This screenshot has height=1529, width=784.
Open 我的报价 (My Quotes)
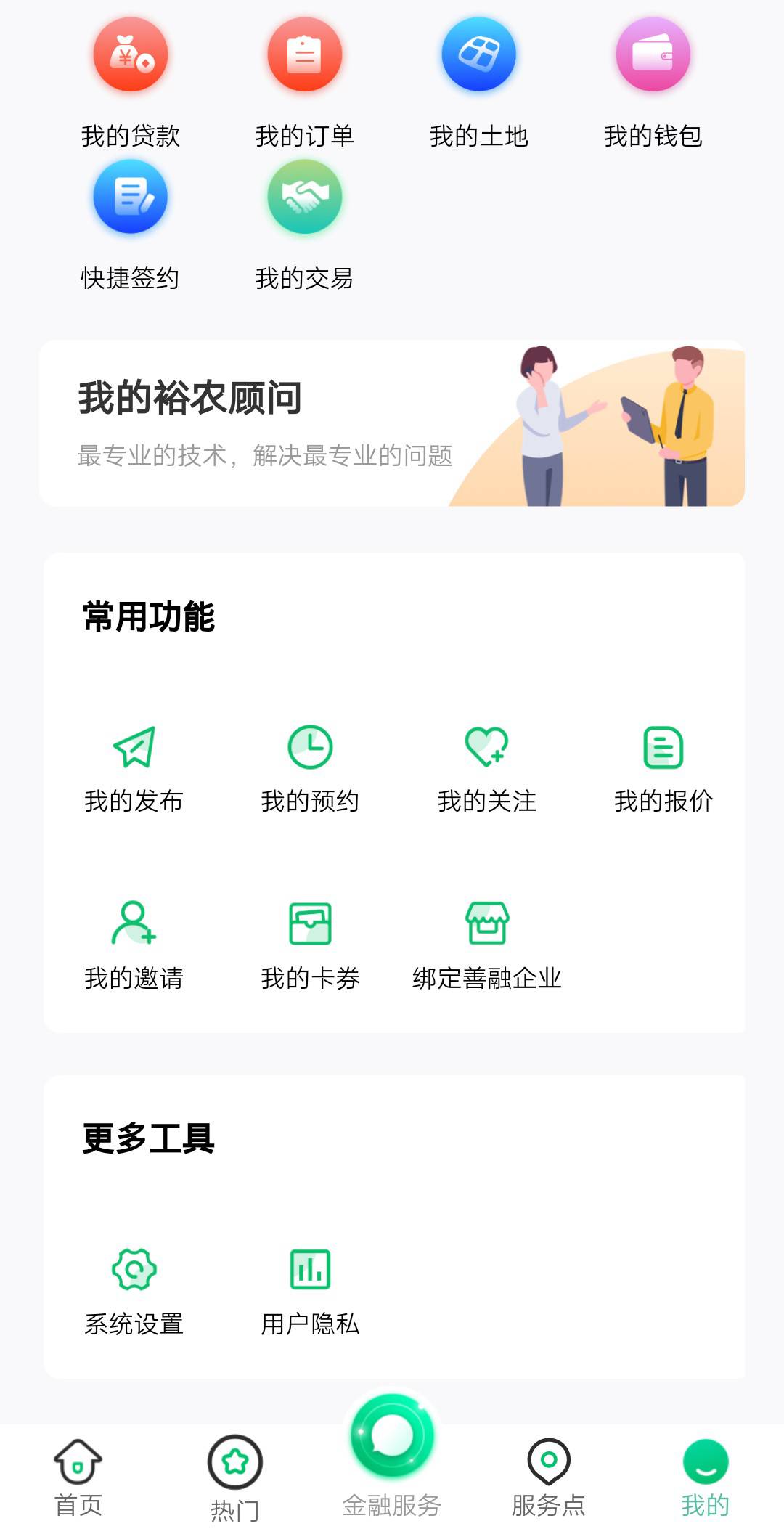point(663,770)
